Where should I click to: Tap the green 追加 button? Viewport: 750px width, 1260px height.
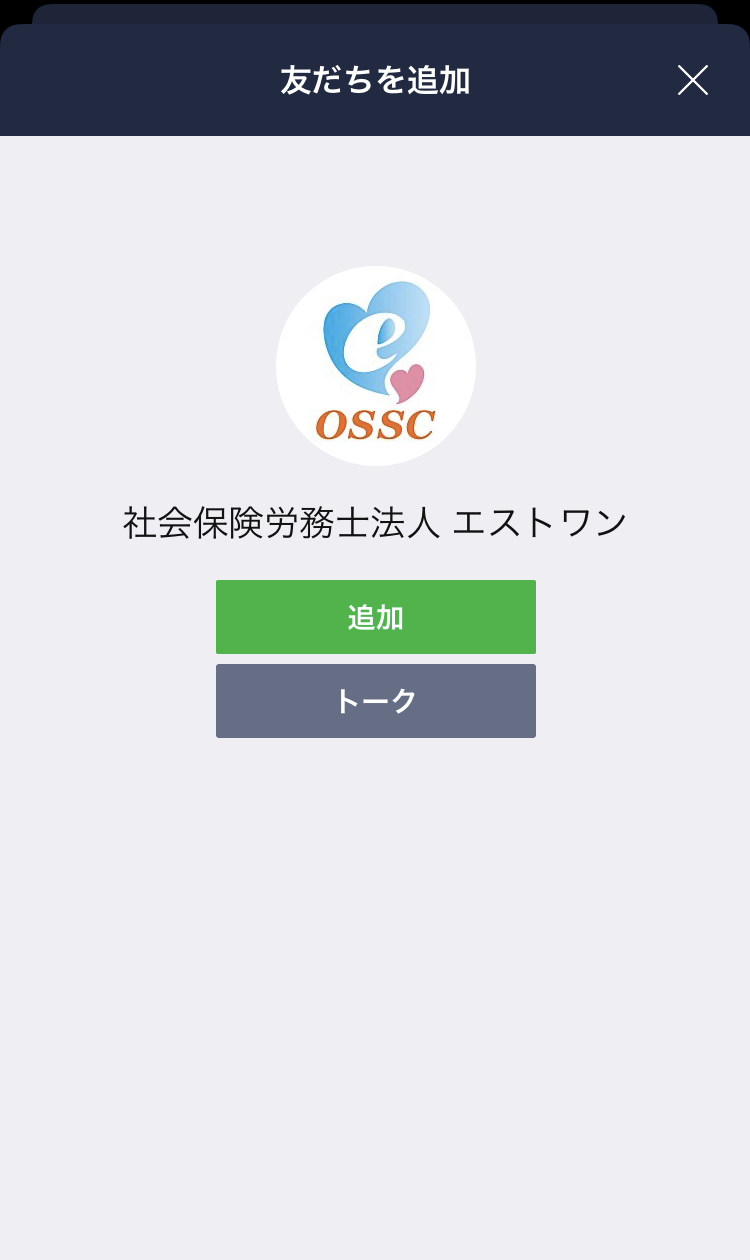376,617
